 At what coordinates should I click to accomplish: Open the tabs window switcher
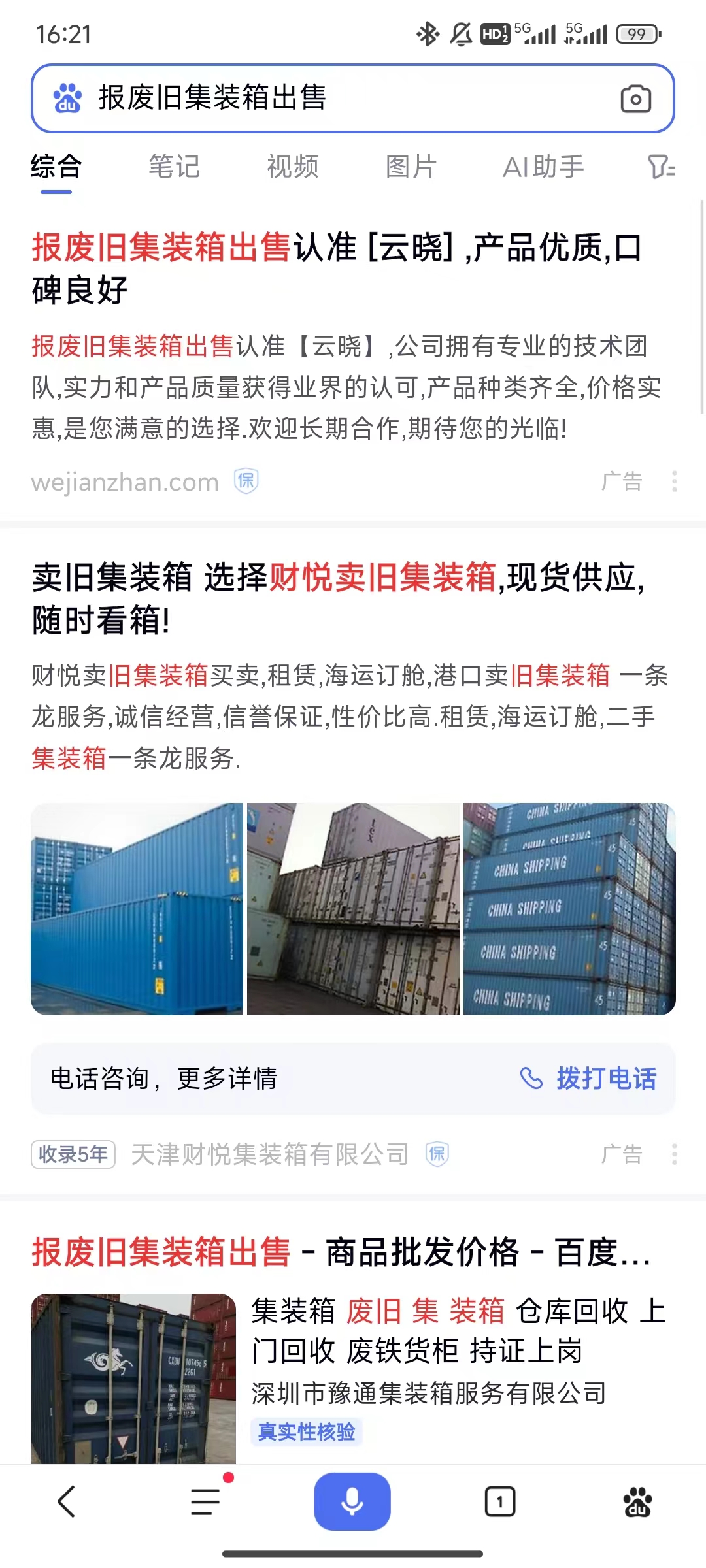click(x=500, y=1501)
